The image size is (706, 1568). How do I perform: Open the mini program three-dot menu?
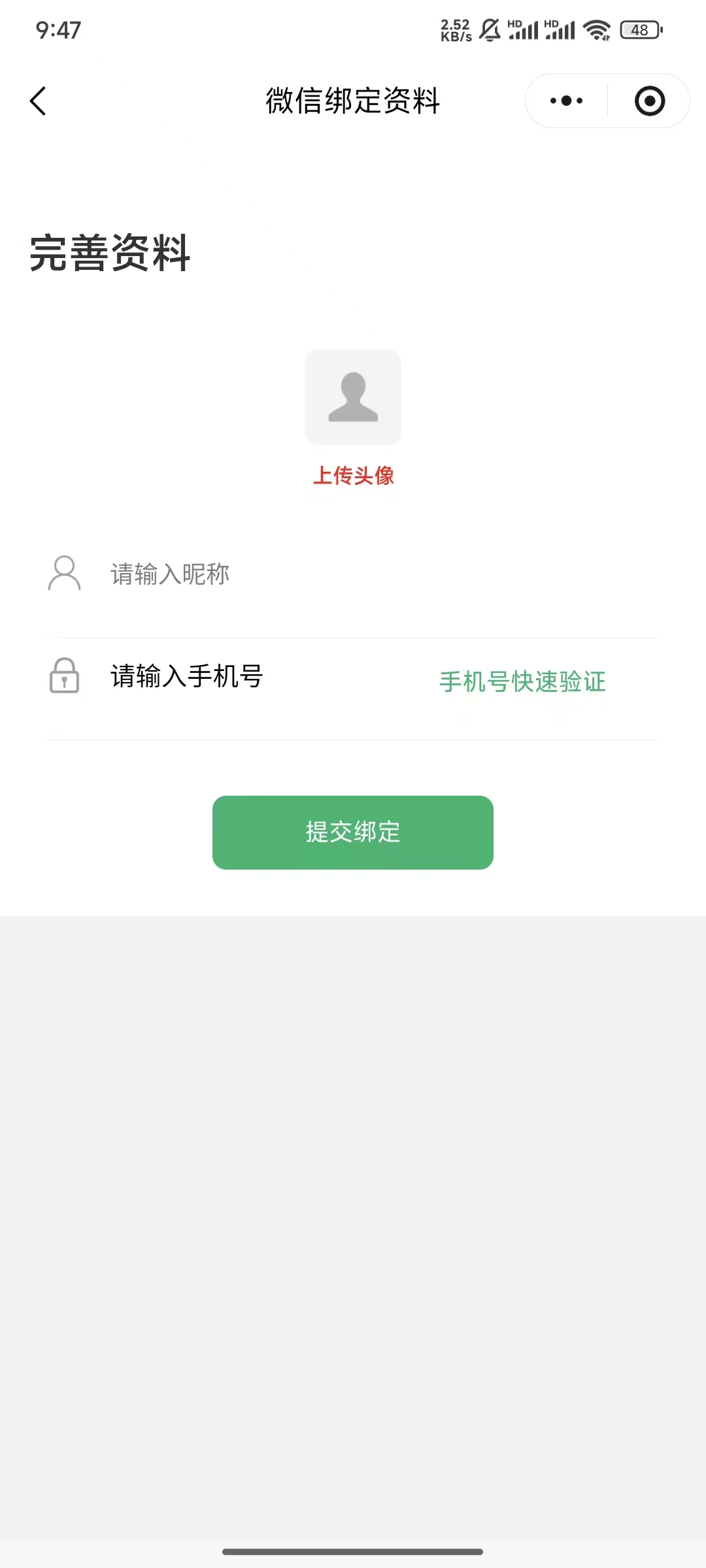(566, 101)
